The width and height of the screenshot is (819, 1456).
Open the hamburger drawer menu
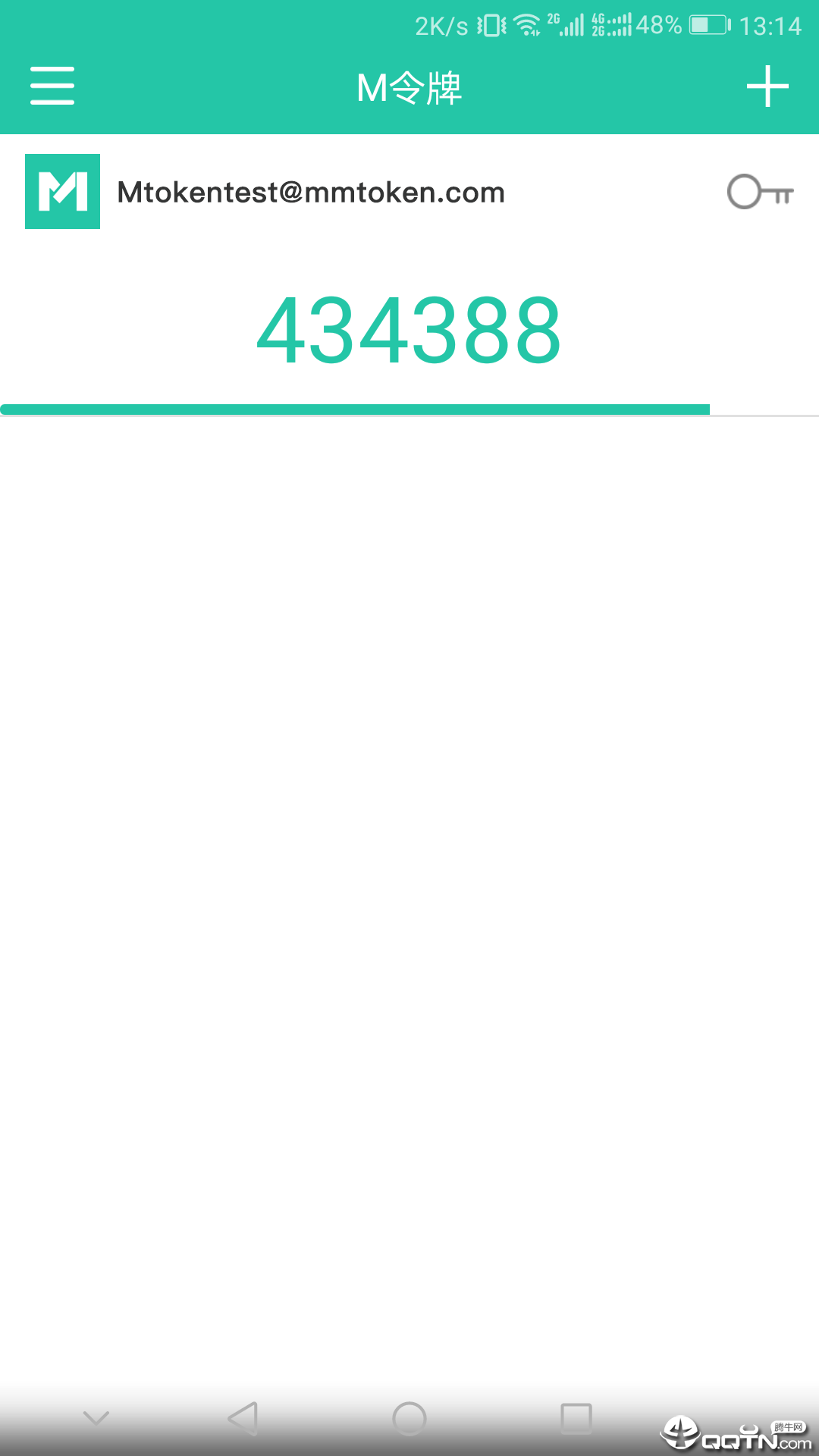[52, 85]
